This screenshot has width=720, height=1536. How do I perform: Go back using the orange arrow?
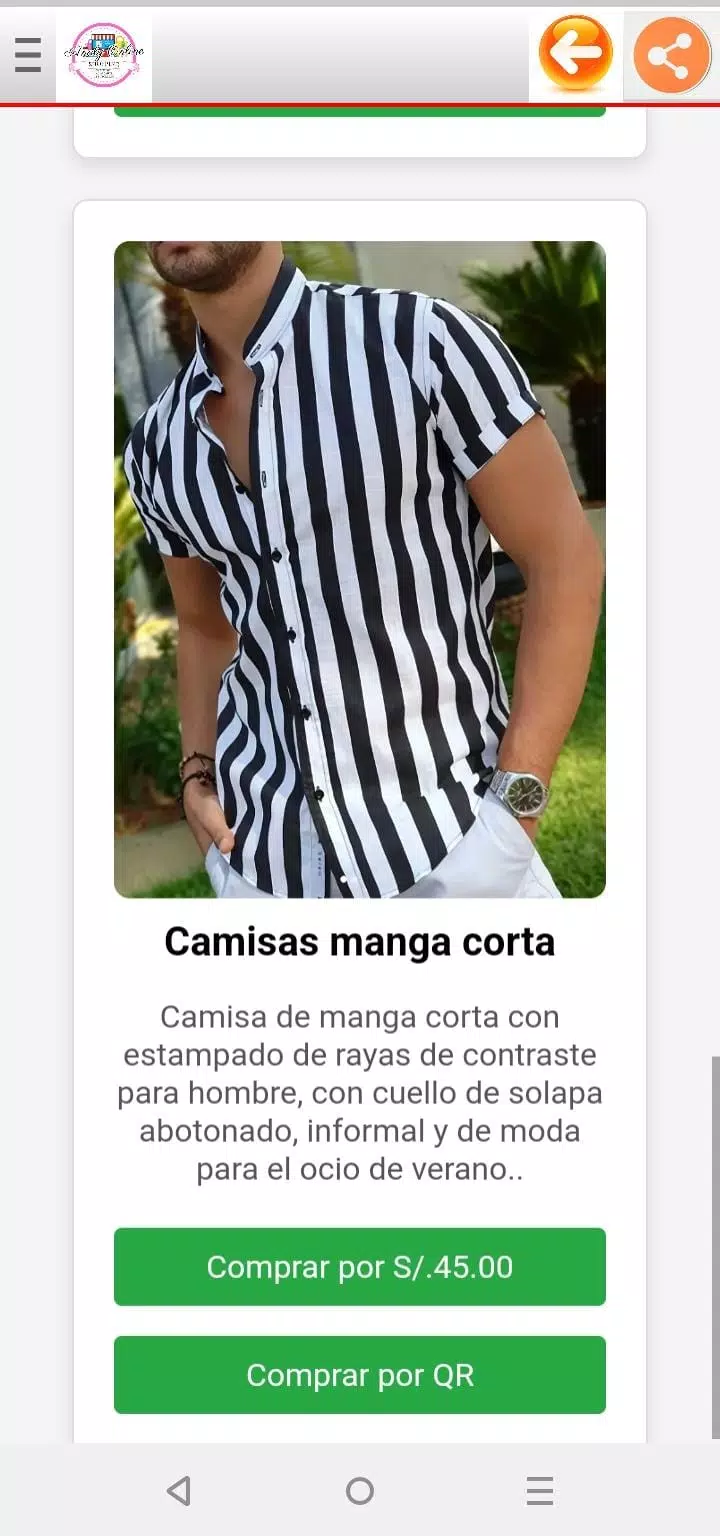pos(575,53)
